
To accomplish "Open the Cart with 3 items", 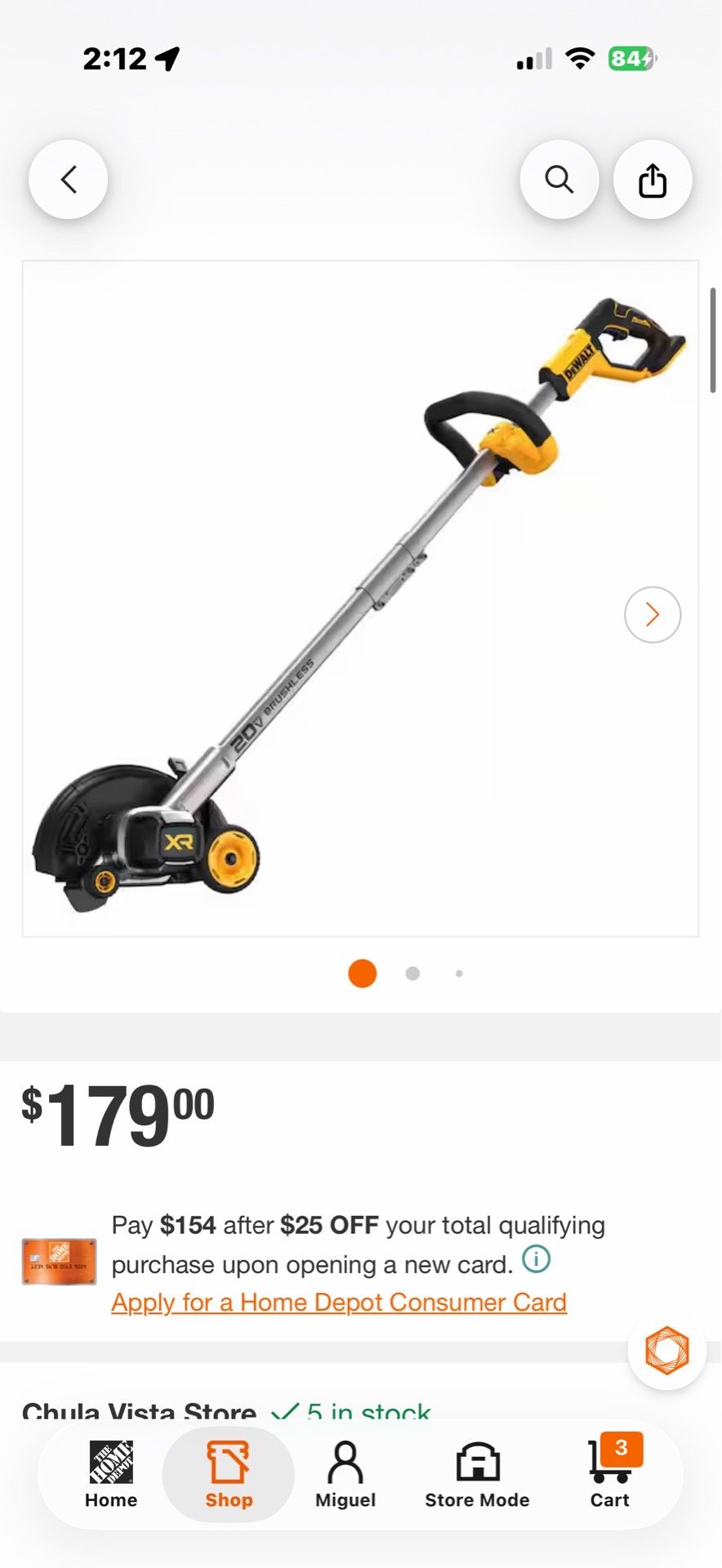I will [611, 1475].
